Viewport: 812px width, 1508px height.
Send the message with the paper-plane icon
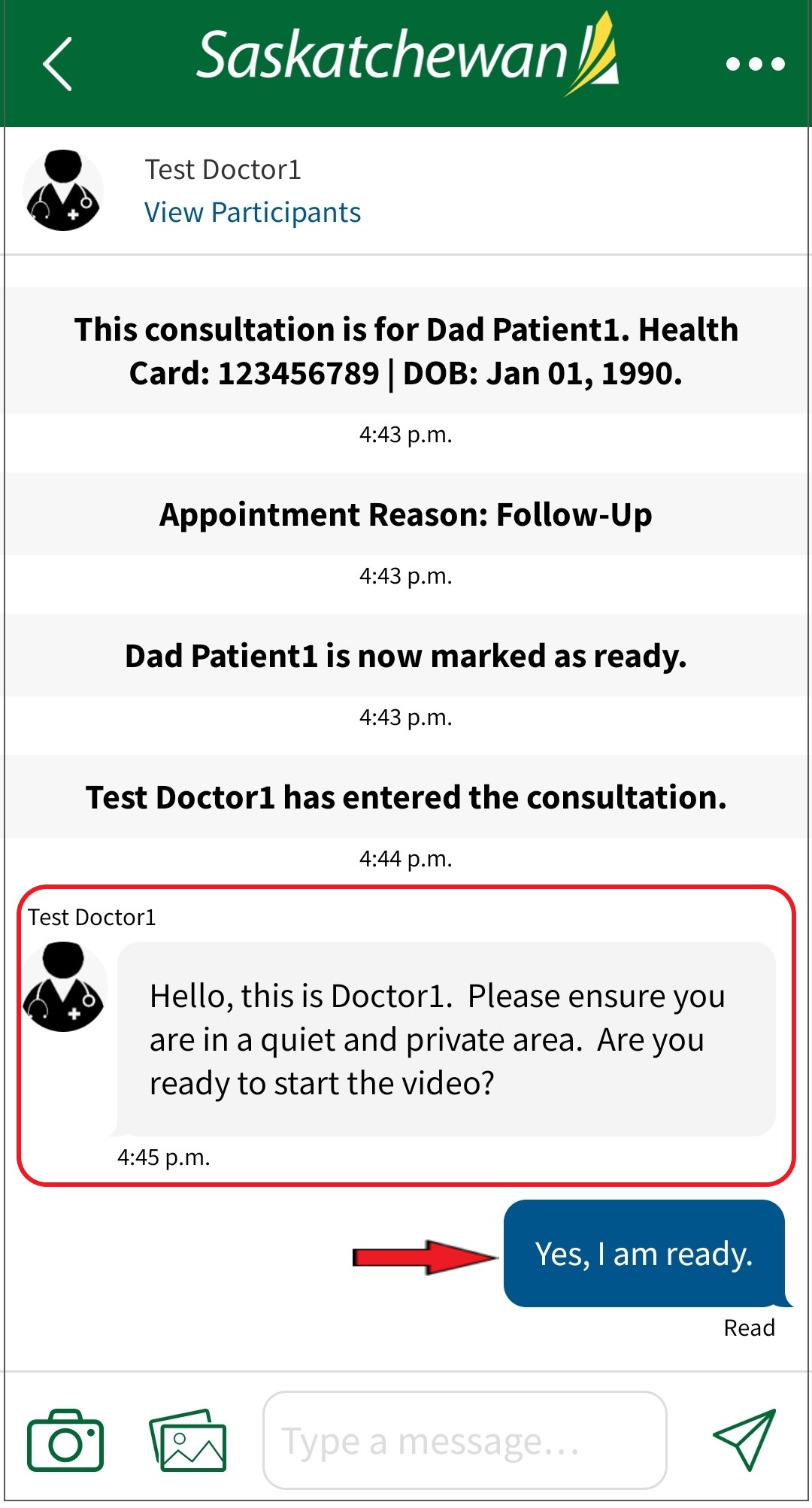pos(744,1439)
